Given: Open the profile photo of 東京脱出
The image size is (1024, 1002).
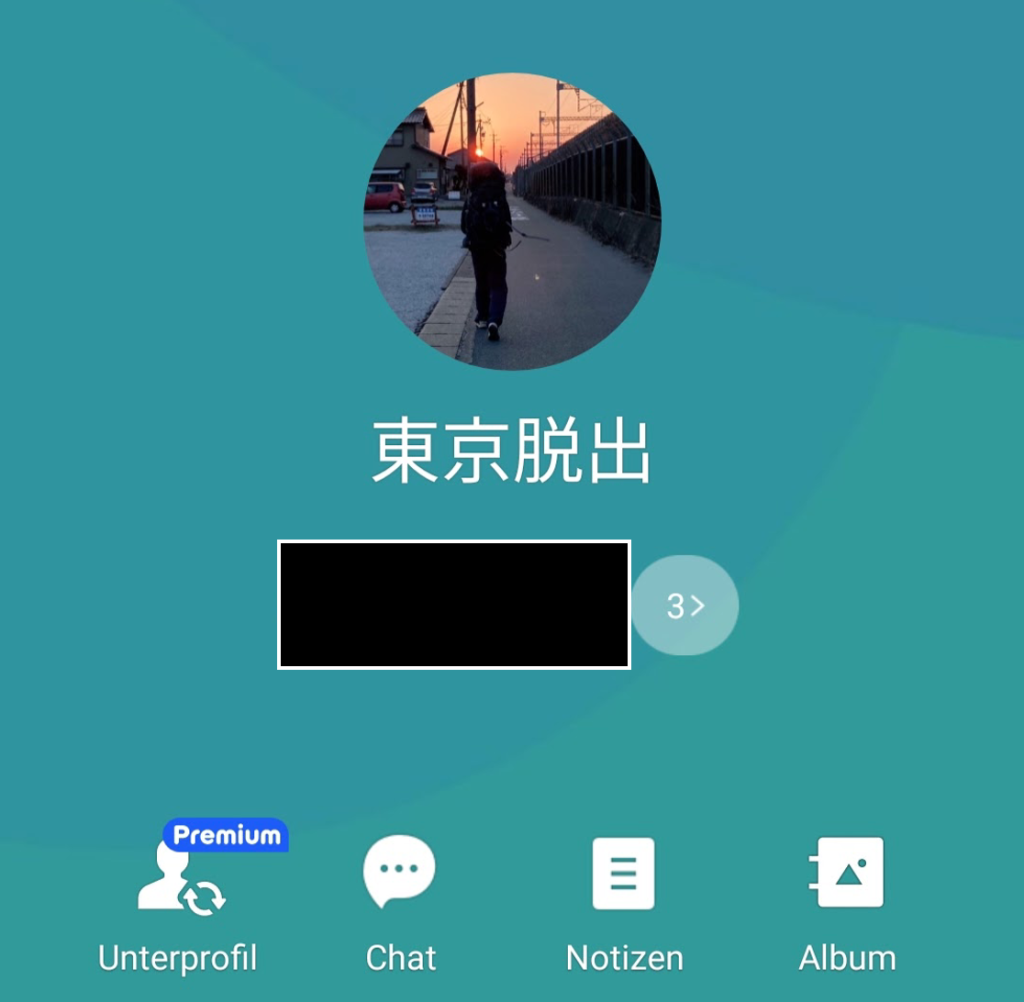Looking at the screenshot, I should [x=512, y=221].
